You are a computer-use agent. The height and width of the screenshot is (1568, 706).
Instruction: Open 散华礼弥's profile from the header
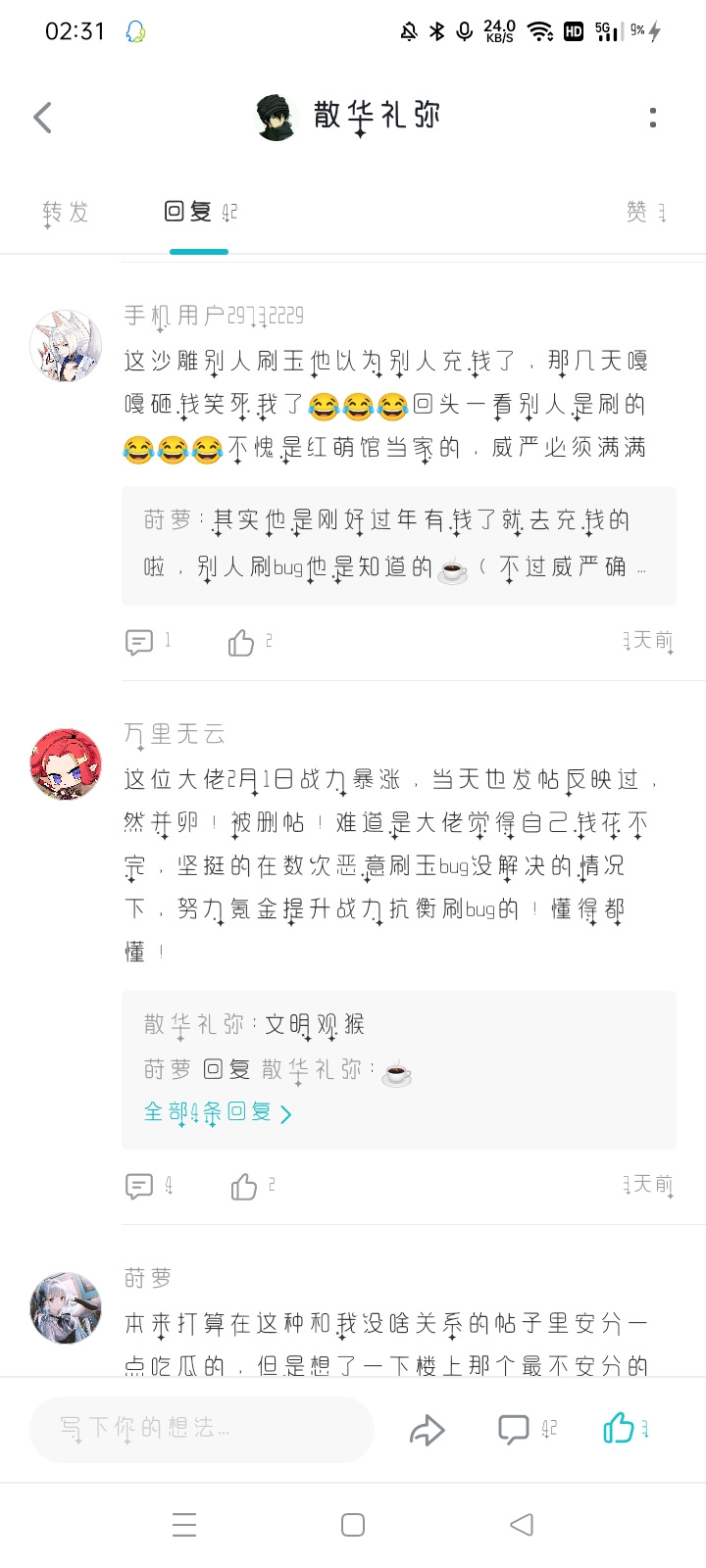[x=348, y=117]
